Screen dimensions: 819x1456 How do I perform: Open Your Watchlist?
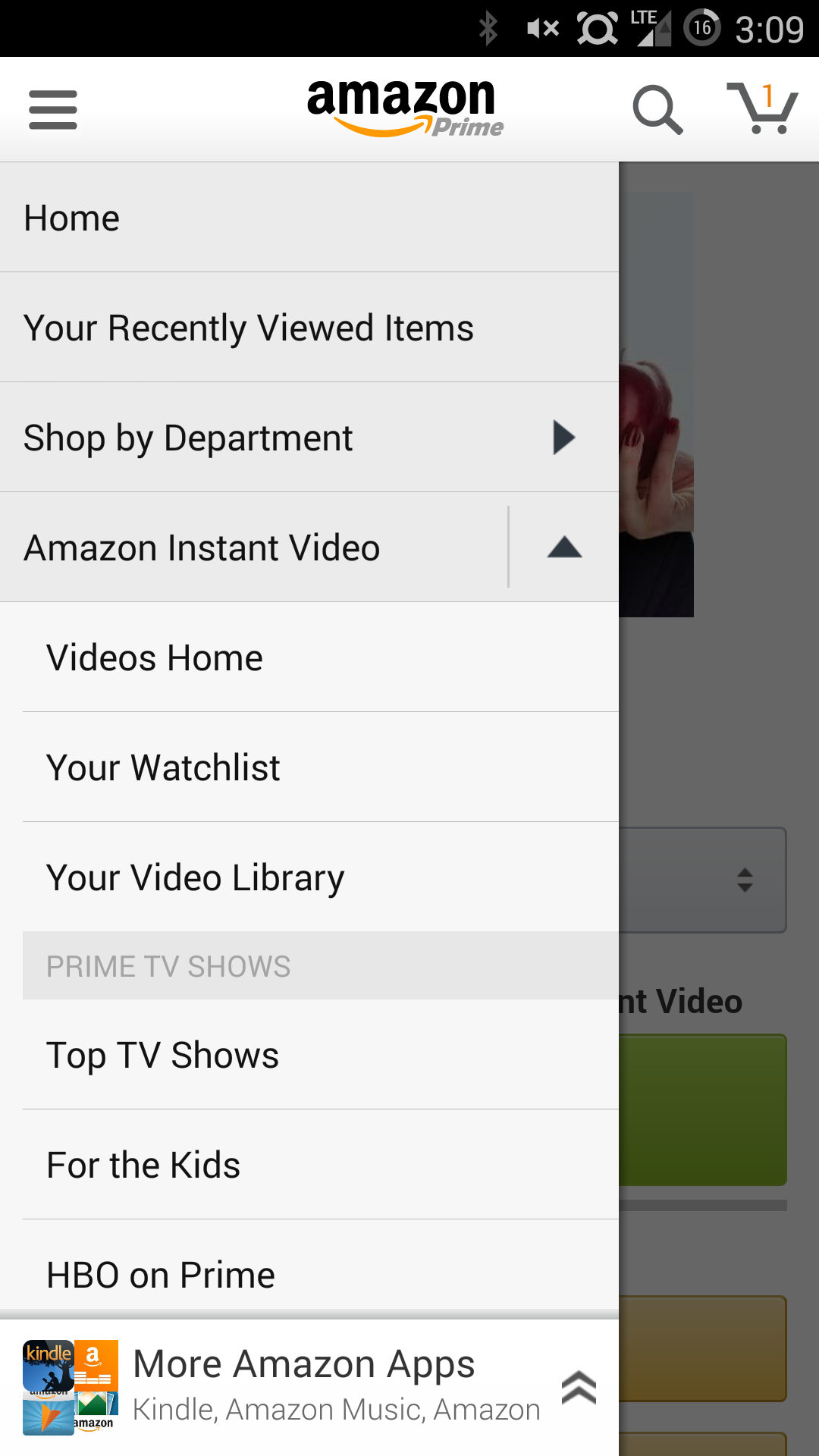tap(162, 767)
